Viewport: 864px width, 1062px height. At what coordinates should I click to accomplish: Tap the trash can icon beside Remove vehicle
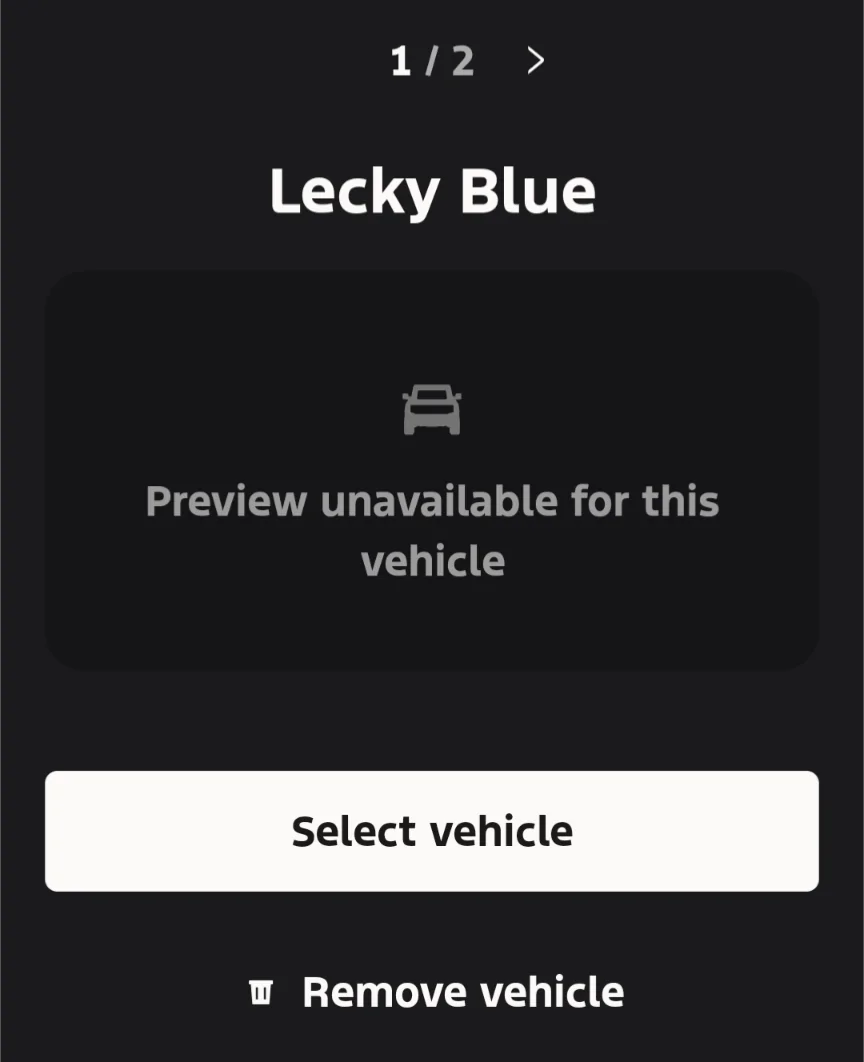click(x=260, y=991)
